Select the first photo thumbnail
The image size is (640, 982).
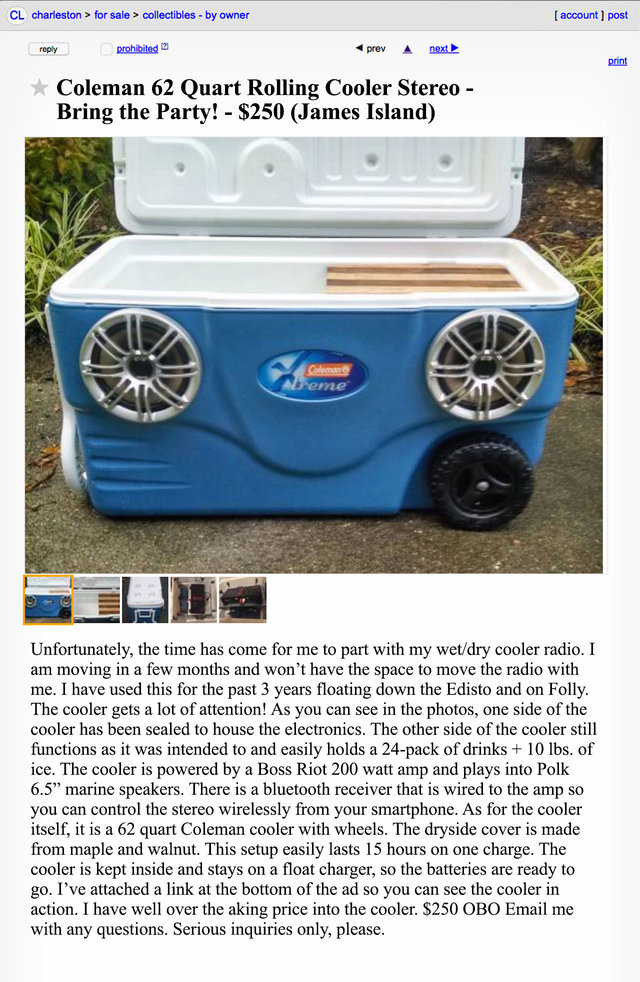tap(48, 599)
